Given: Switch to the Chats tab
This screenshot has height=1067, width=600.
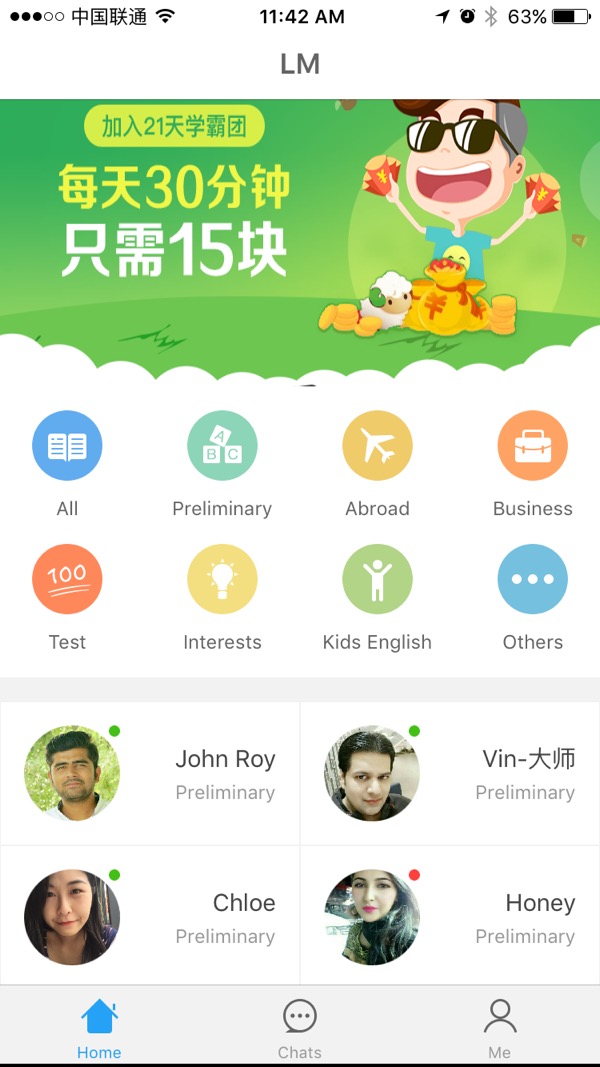Looking at the screenshot, I should click(300, 1028).
